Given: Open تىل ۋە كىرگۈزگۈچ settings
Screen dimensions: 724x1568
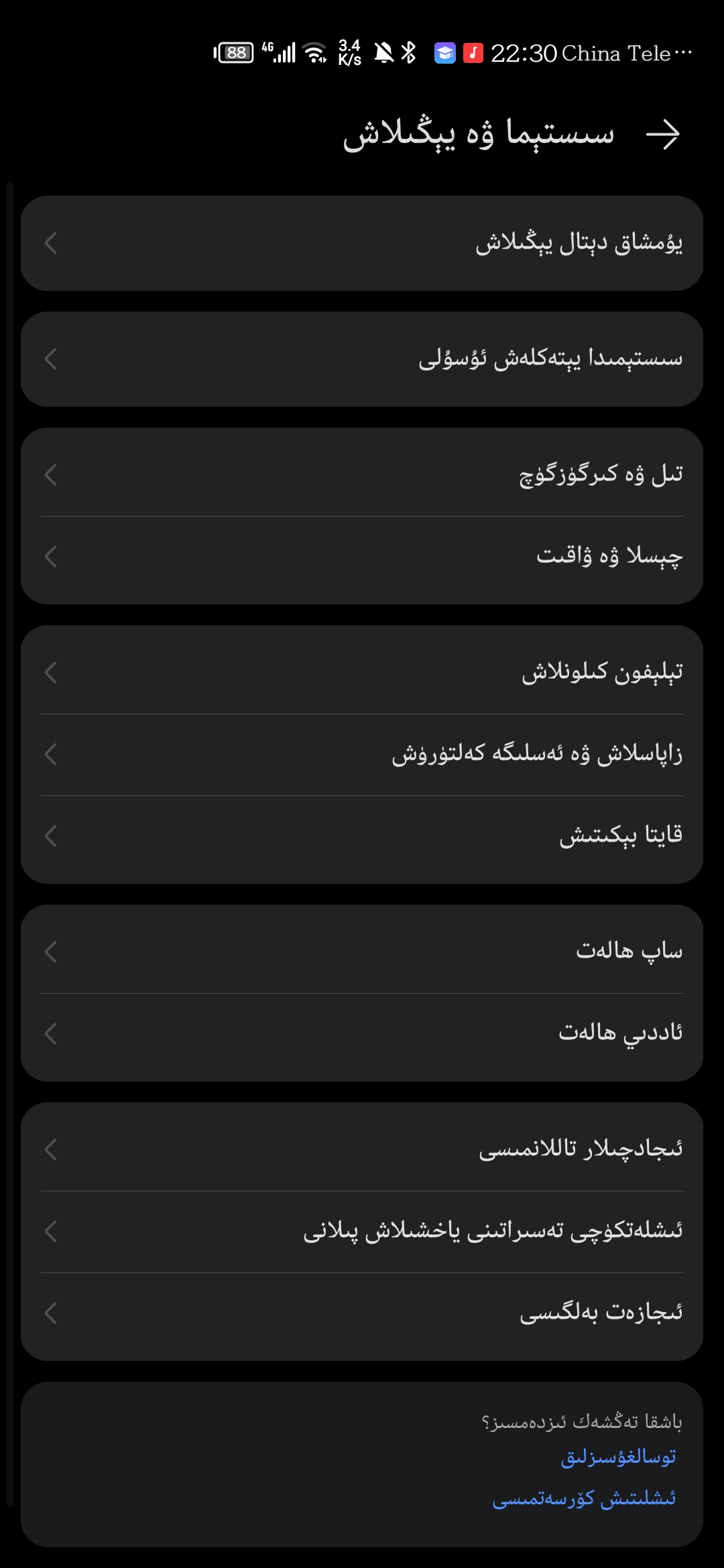Looking at the screenshot, I should pyautogui.click(x=362, y=474).
